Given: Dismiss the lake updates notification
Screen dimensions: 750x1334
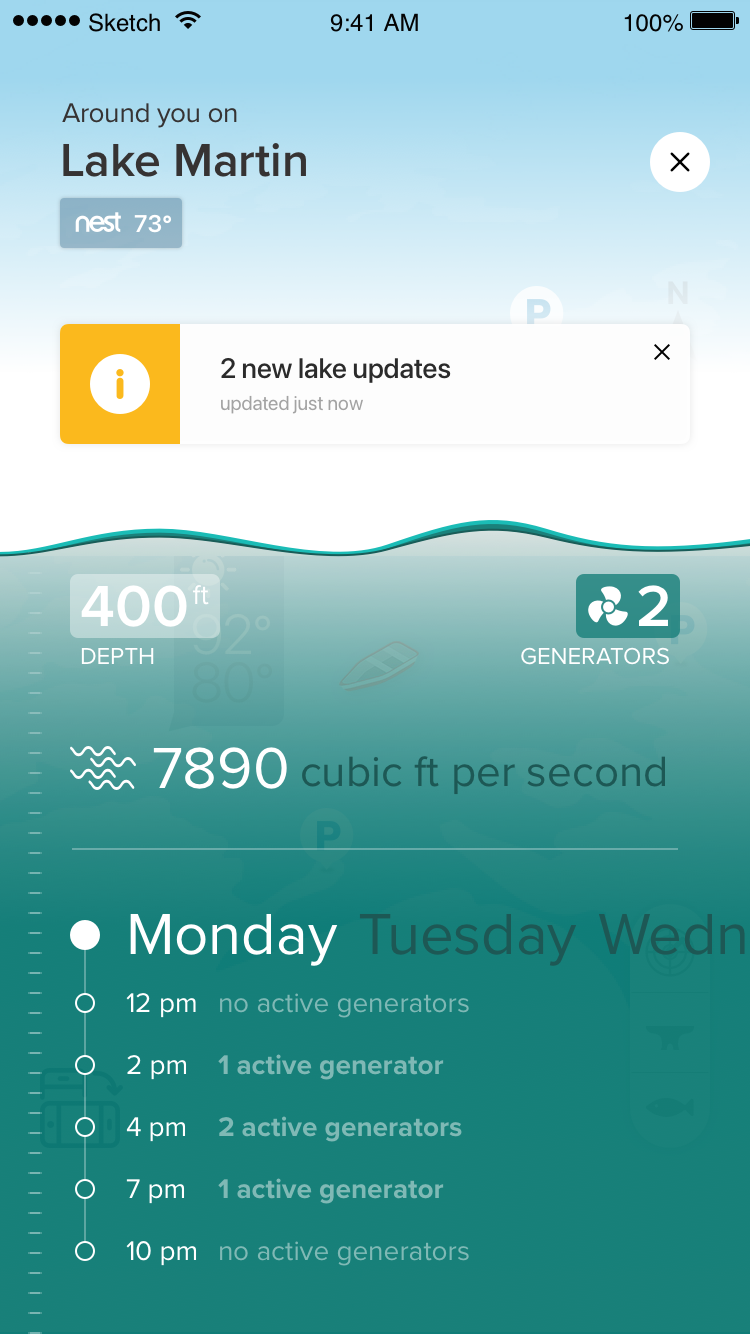Looking at the screenshot, I should click(x=661, y=352).
